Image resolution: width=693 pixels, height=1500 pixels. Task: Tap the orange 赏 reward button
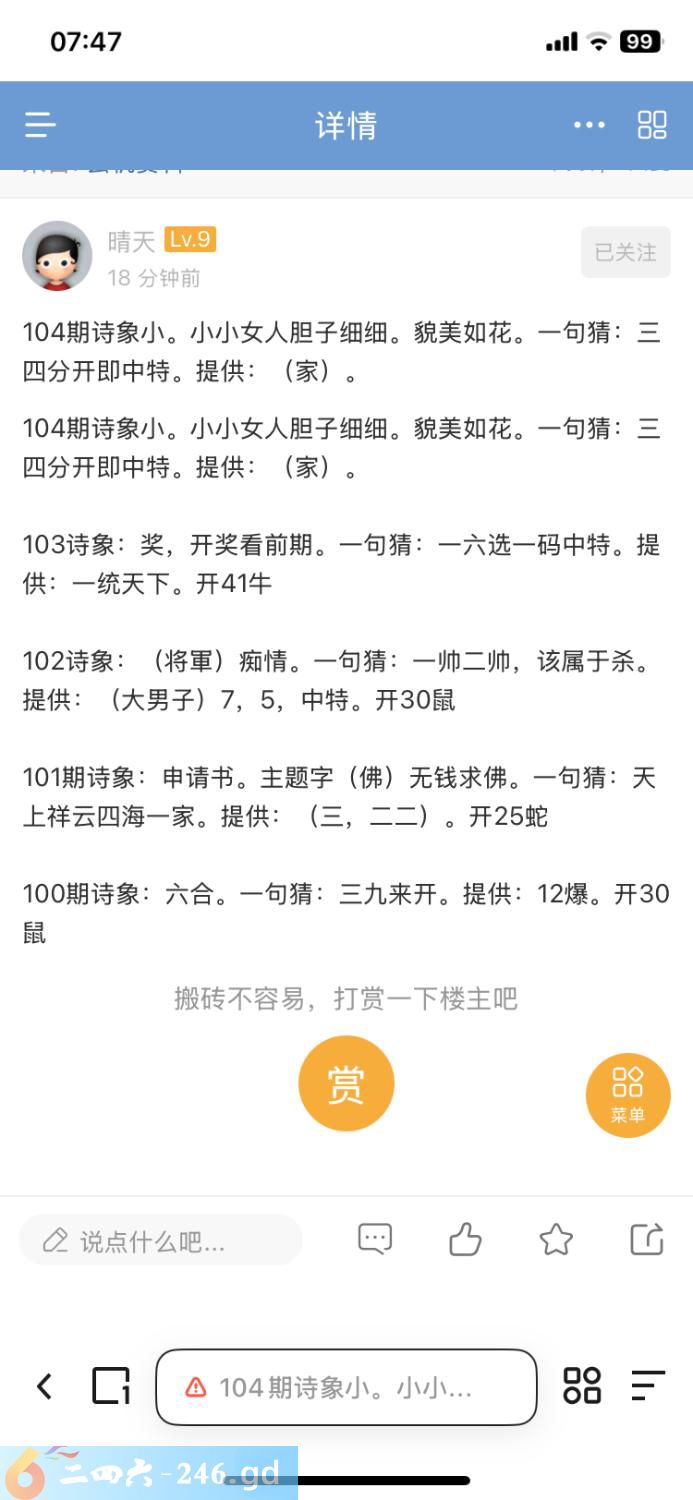click(346, 1083)
